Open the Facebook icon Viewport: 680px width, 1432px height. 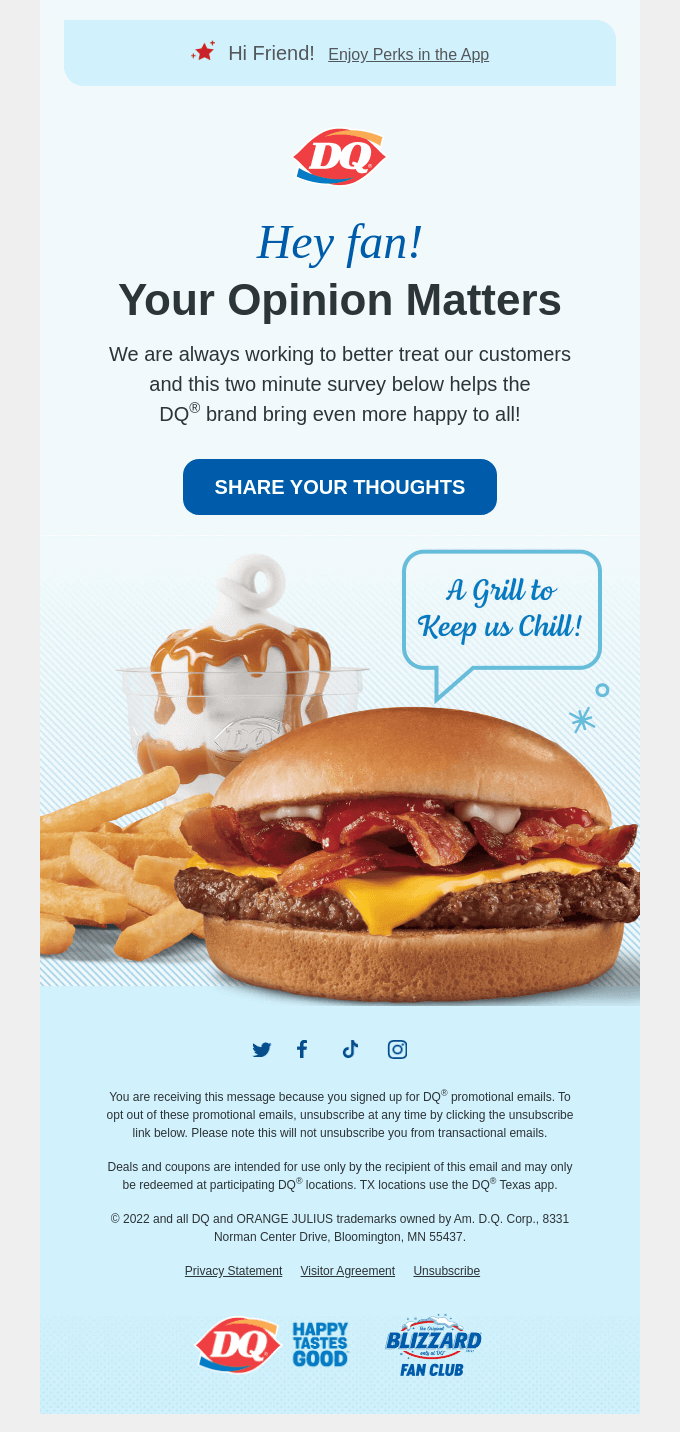302,1049
